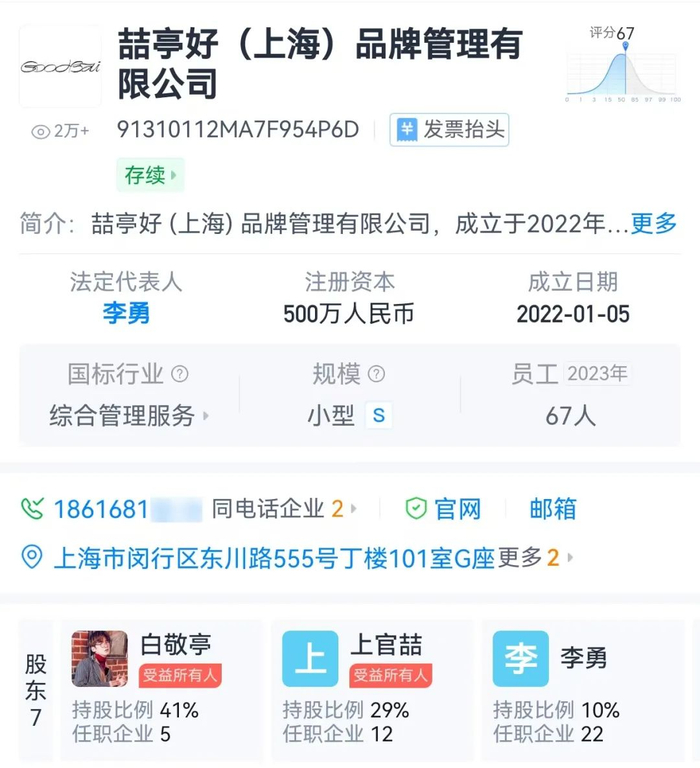Show help for 国标行业
The height and width of the screenshot is (768, 700).
tap(180, 374)
